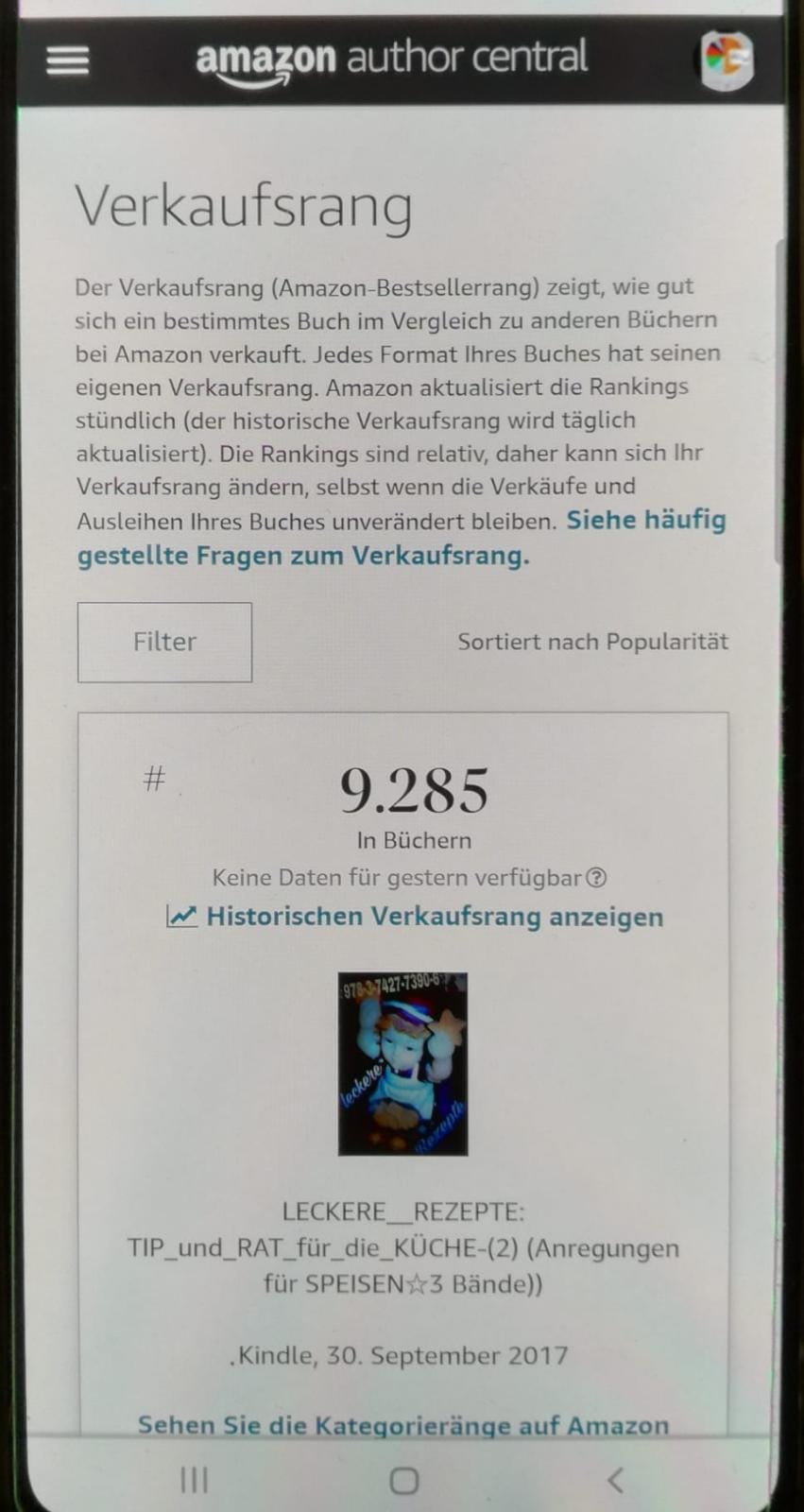The width and height of the screenshot is (804, 1512).
Task: Open the profile avatar menu
Action: [x=727, y=60]
